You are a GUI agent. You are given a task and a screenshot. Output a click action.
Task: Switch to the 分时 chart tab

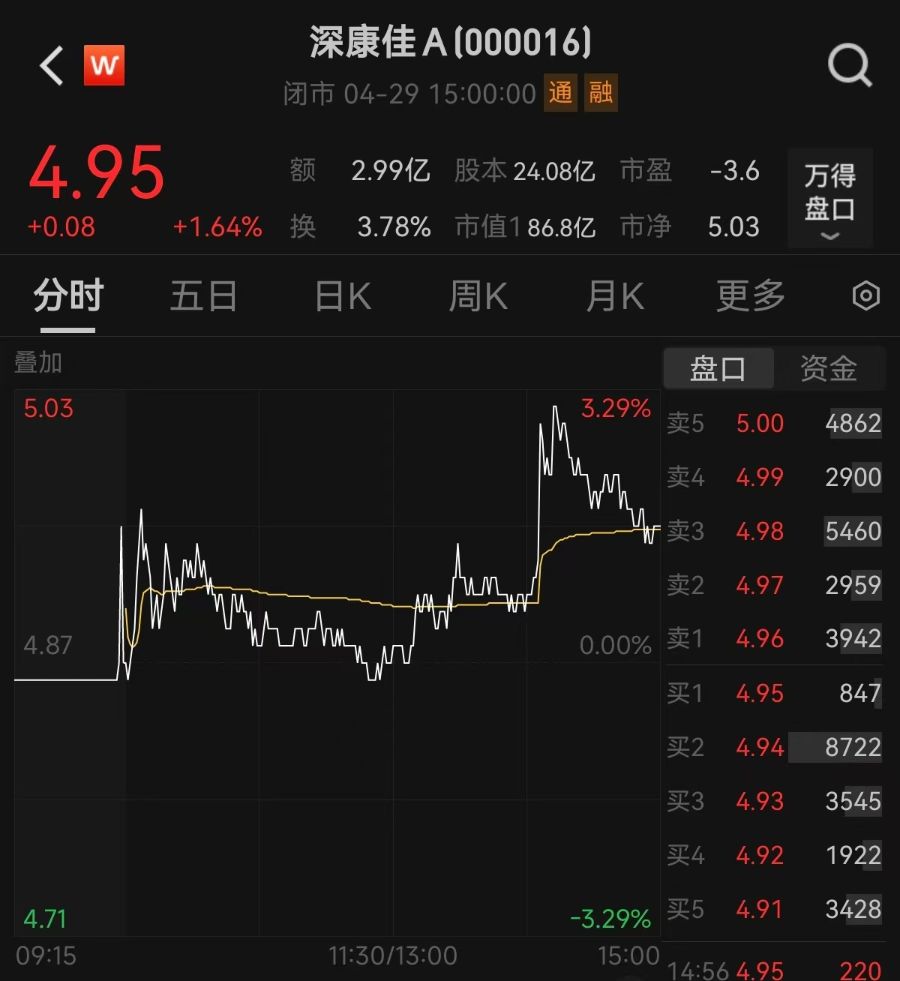(x=68, y=296)
